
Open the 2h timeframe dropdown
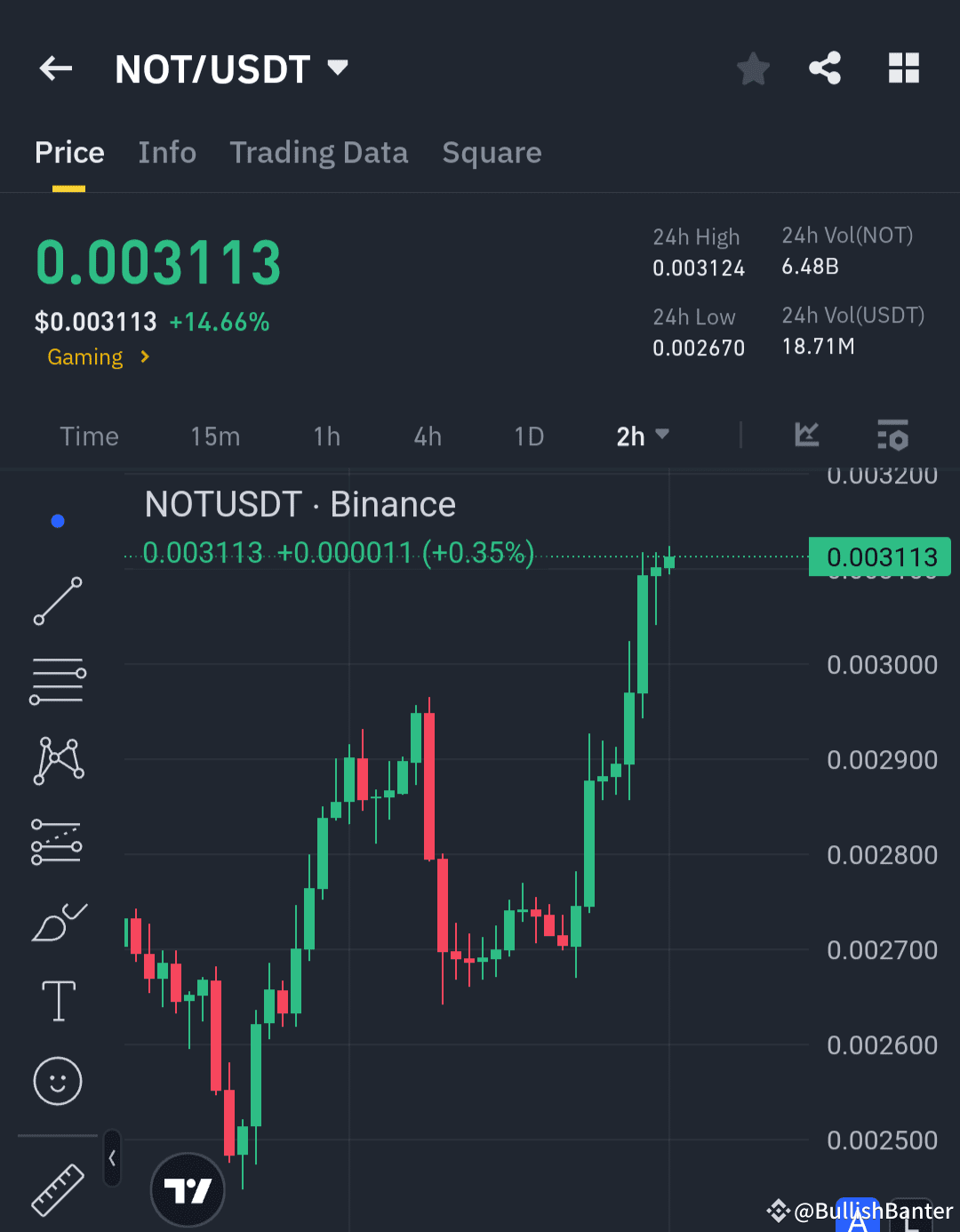coord(642,436)
